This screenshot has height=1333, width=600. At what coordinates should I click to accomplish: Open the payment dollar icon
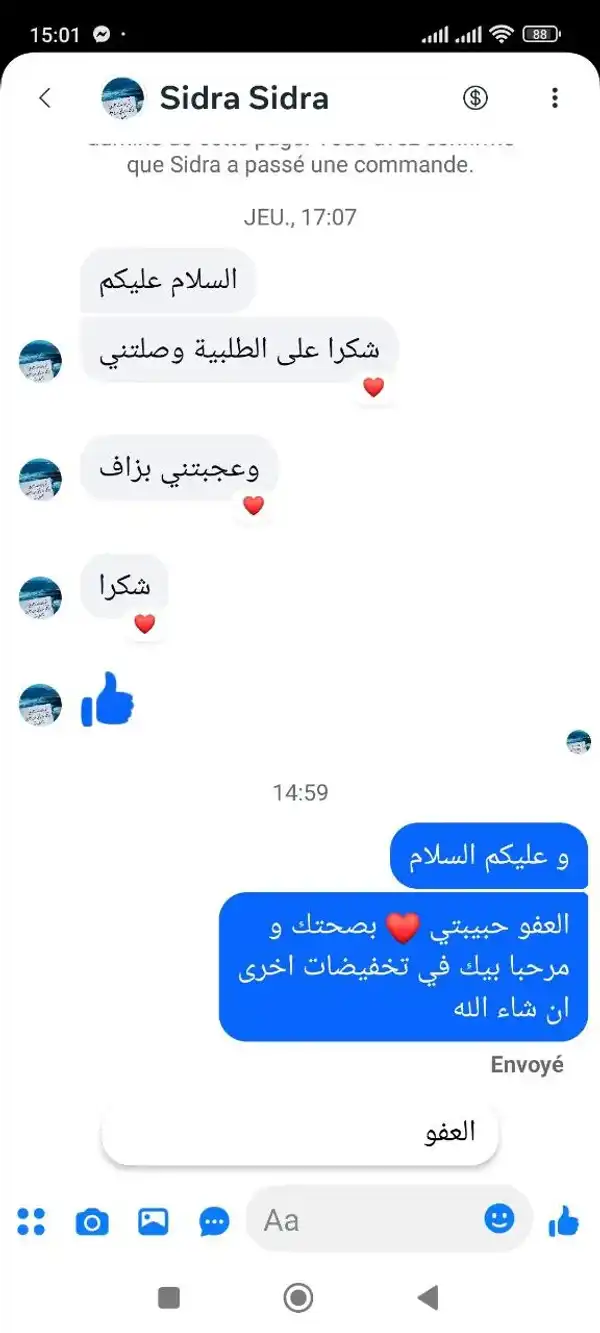tap(475, 98)
